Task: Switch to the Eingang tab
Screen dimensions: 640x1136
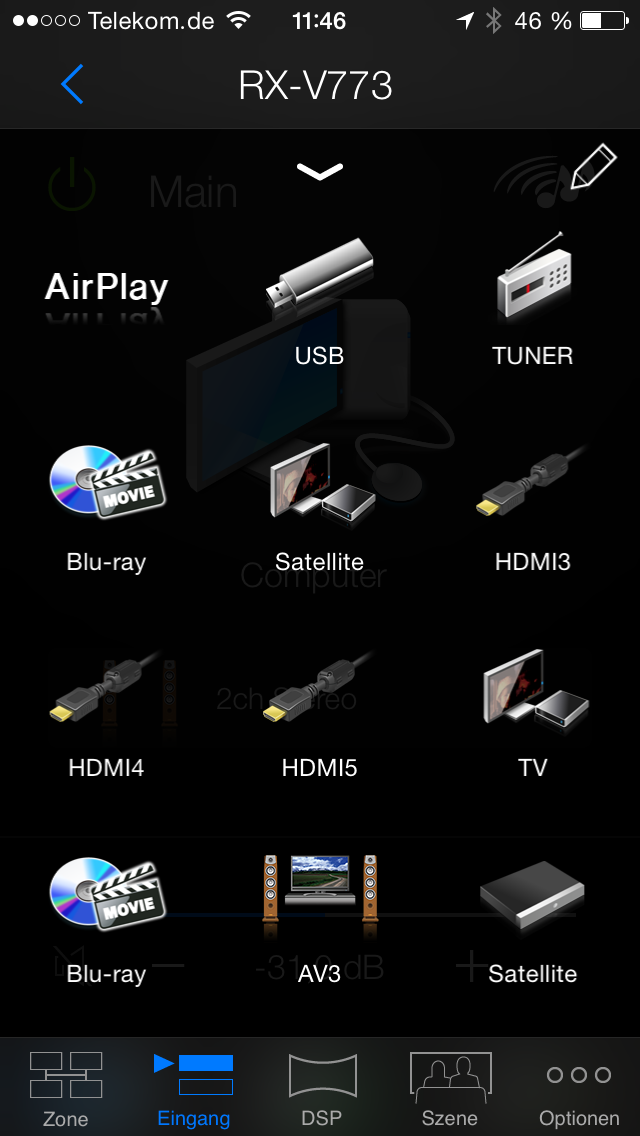Action: (x=194, y=1089)
